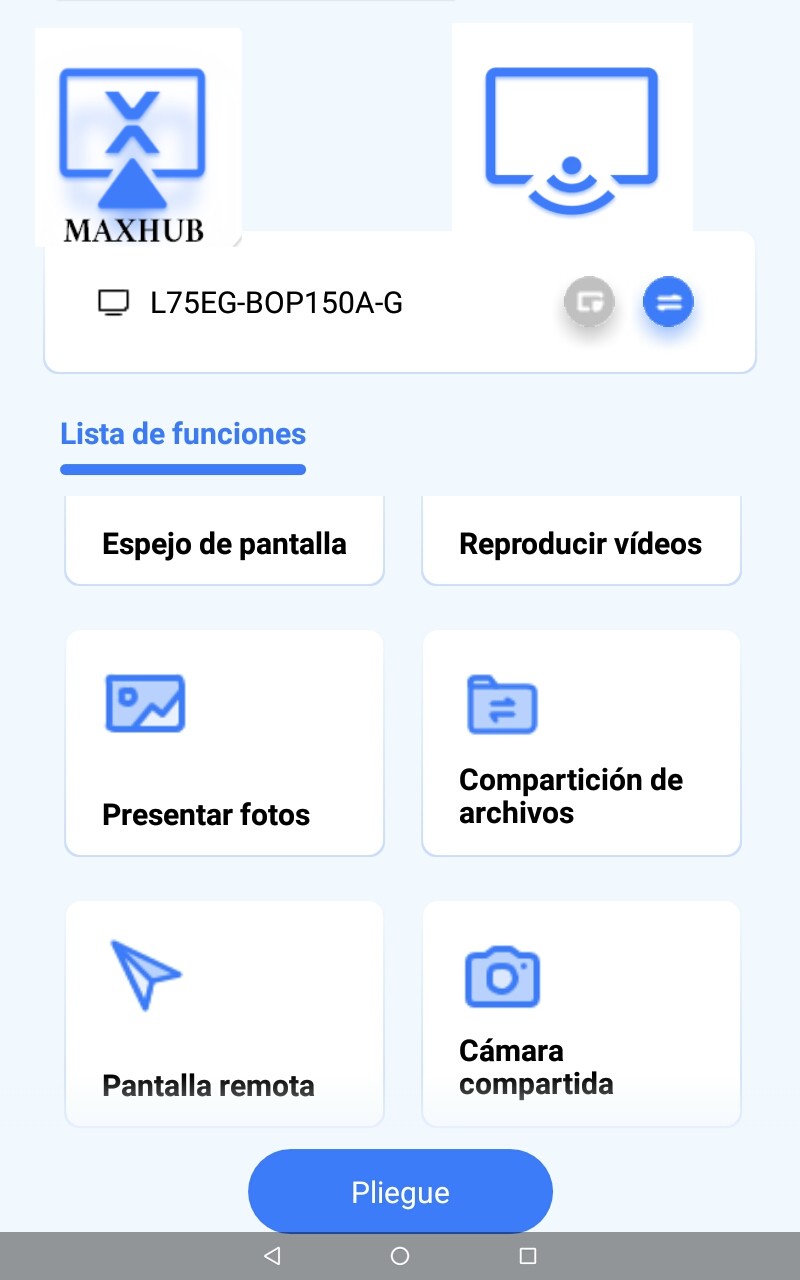The height and width of the screenshot is (1280, 800).
Task: Tap the Pliegue button
Action: (x=400, y=1192)
